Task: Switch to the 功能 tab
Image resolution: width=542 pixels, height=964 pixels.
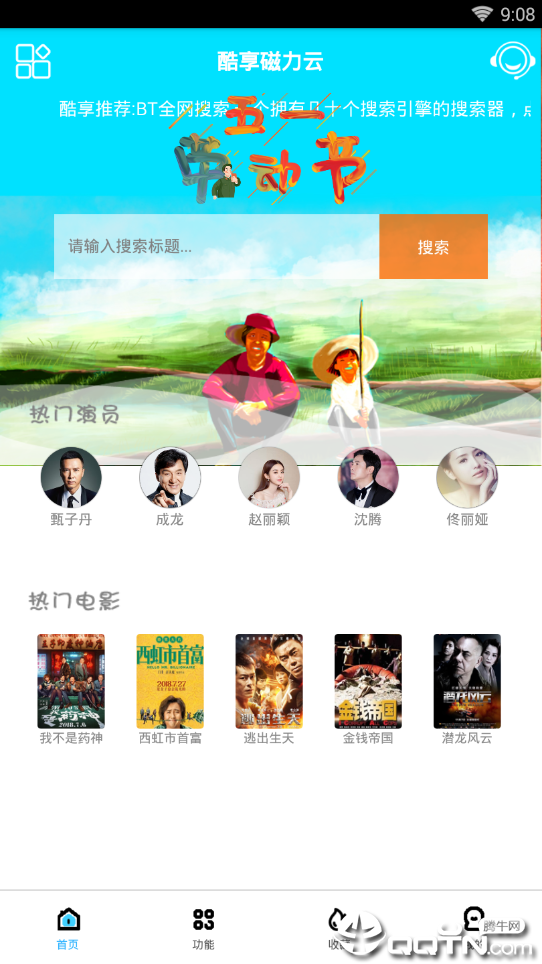Action: 203,928
